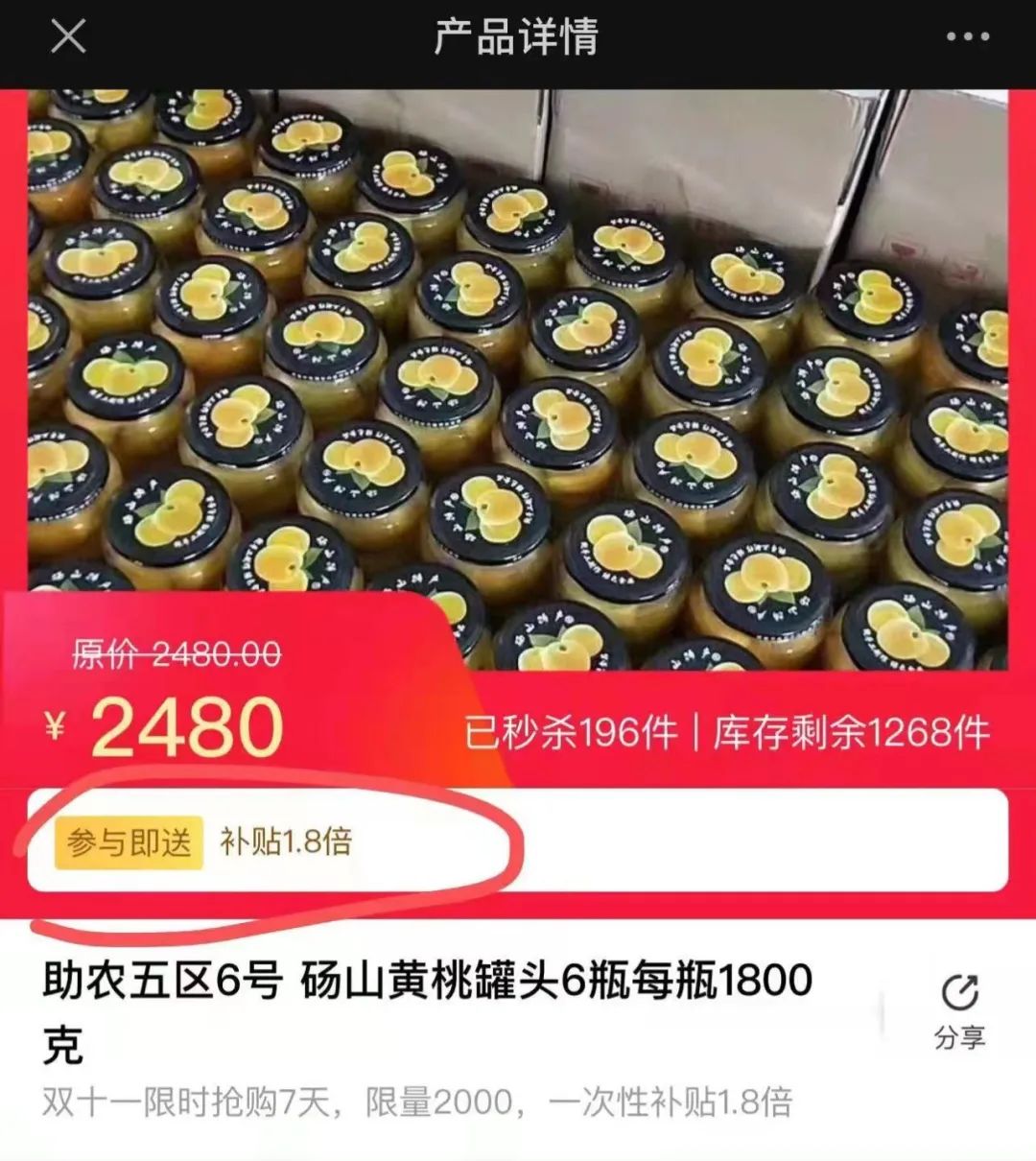
Task: Tap the 产品详情 title bar
Action: click(518, 38)
